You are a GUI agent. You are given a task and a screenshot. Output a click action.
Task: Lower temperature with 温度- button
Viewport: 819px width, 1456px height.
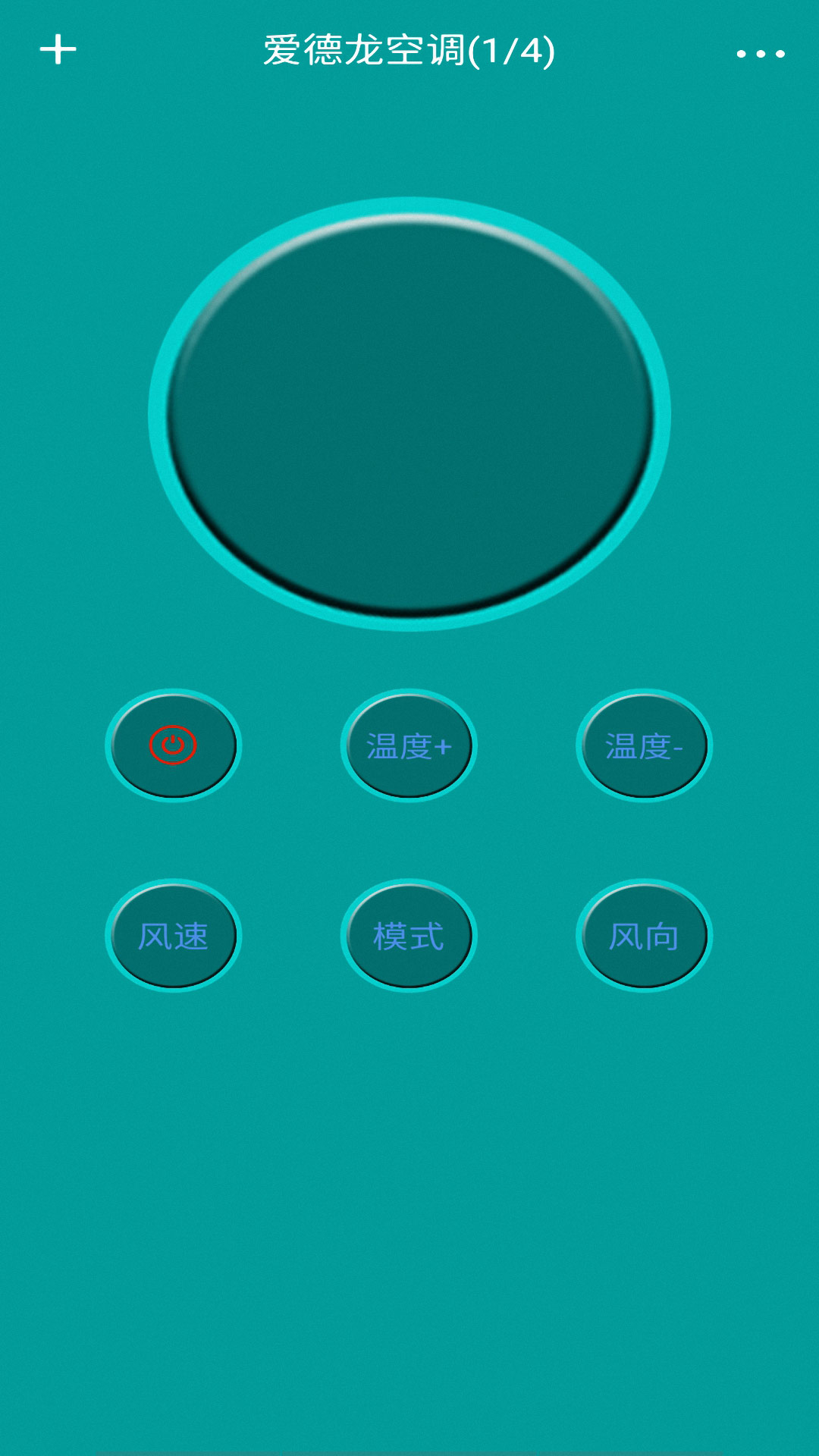645,745
